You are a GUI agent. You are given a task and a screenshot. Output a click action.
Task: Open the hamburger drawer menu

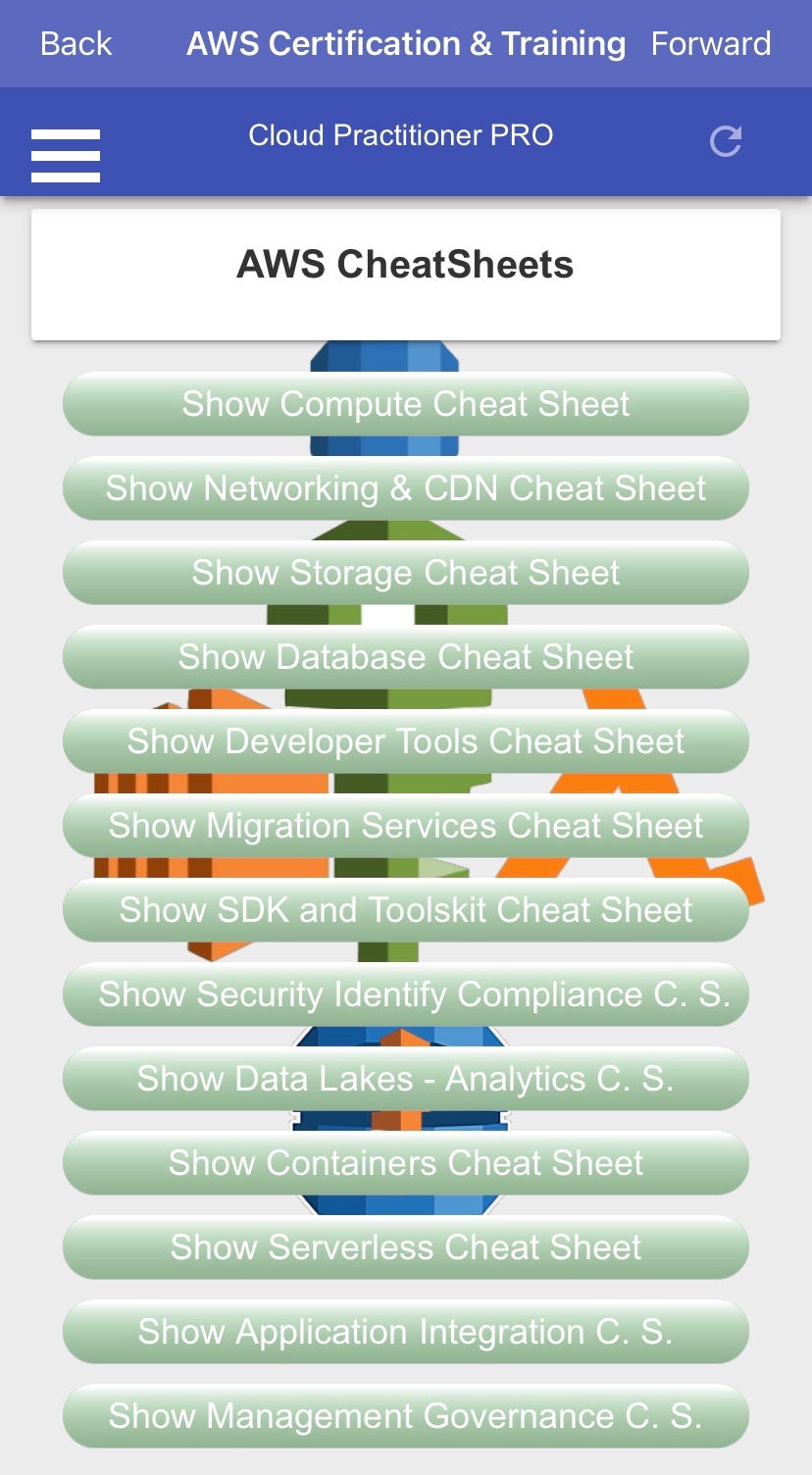click(x=66, y=155)
